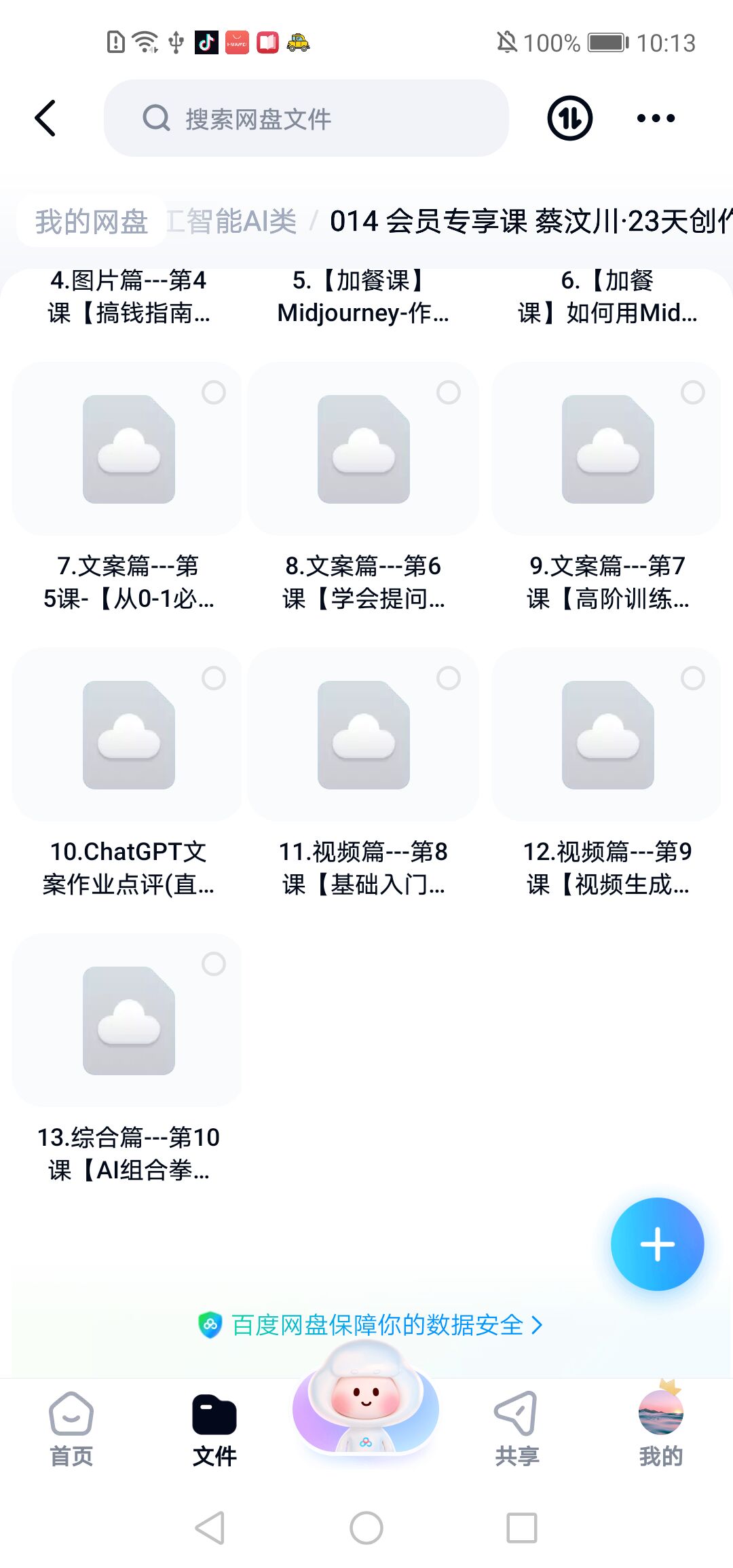The height and width of the screenshot is (1568, 733).
Task: Tap the blue plus floating button
Action: [x=657, y=1244]
